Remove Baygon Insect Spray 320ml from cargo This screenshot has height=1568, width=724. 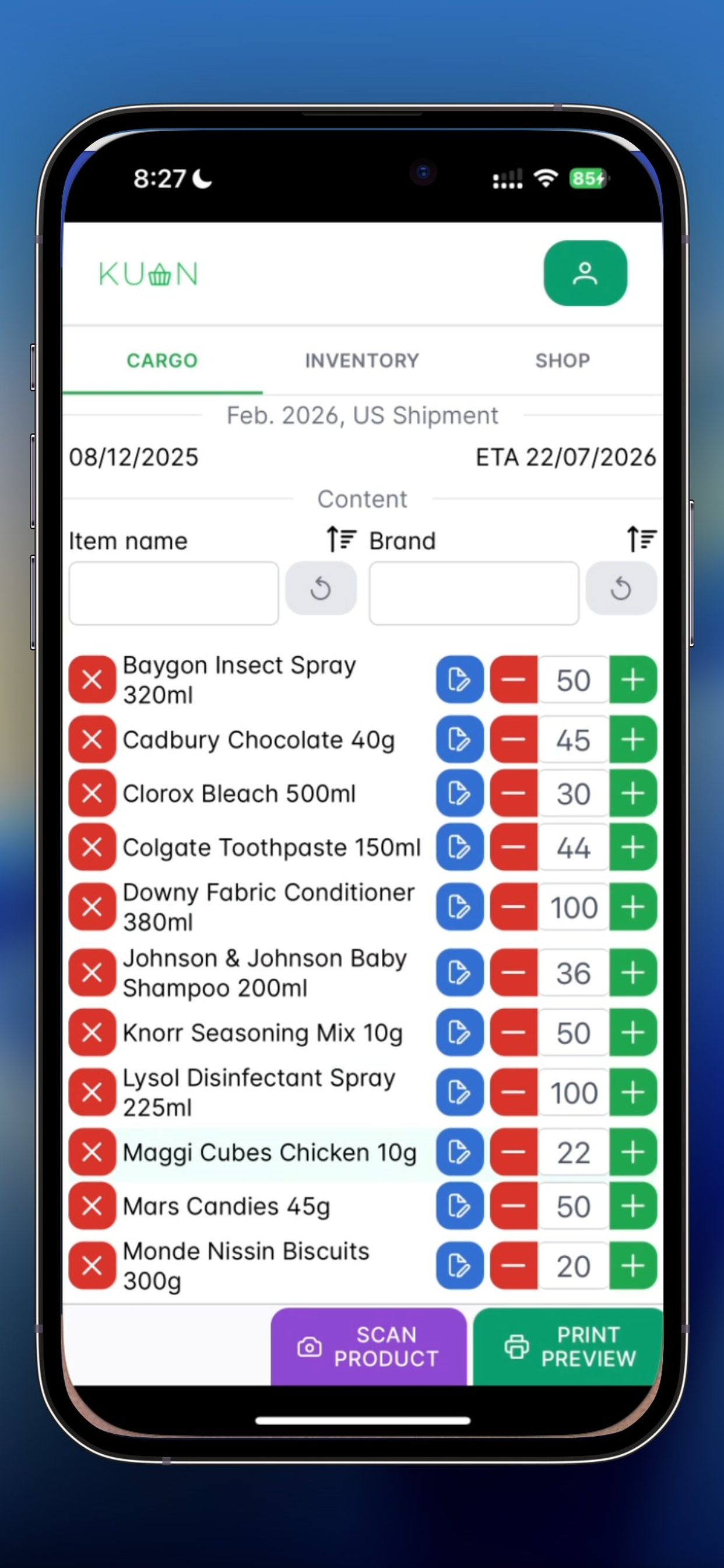click(92, 680)
